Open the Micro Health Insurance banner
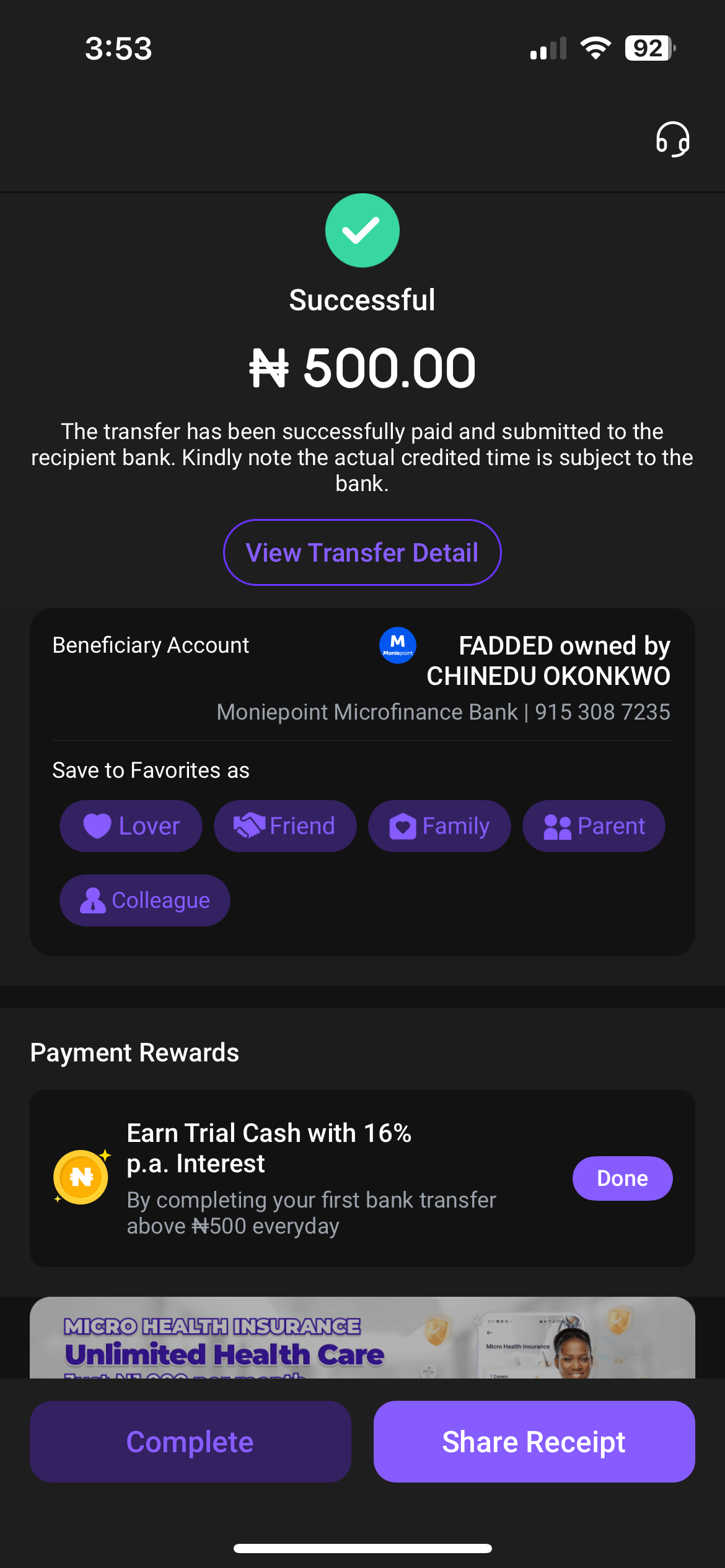Viewport: 725px width, 1568px height. coord(362,1338)
